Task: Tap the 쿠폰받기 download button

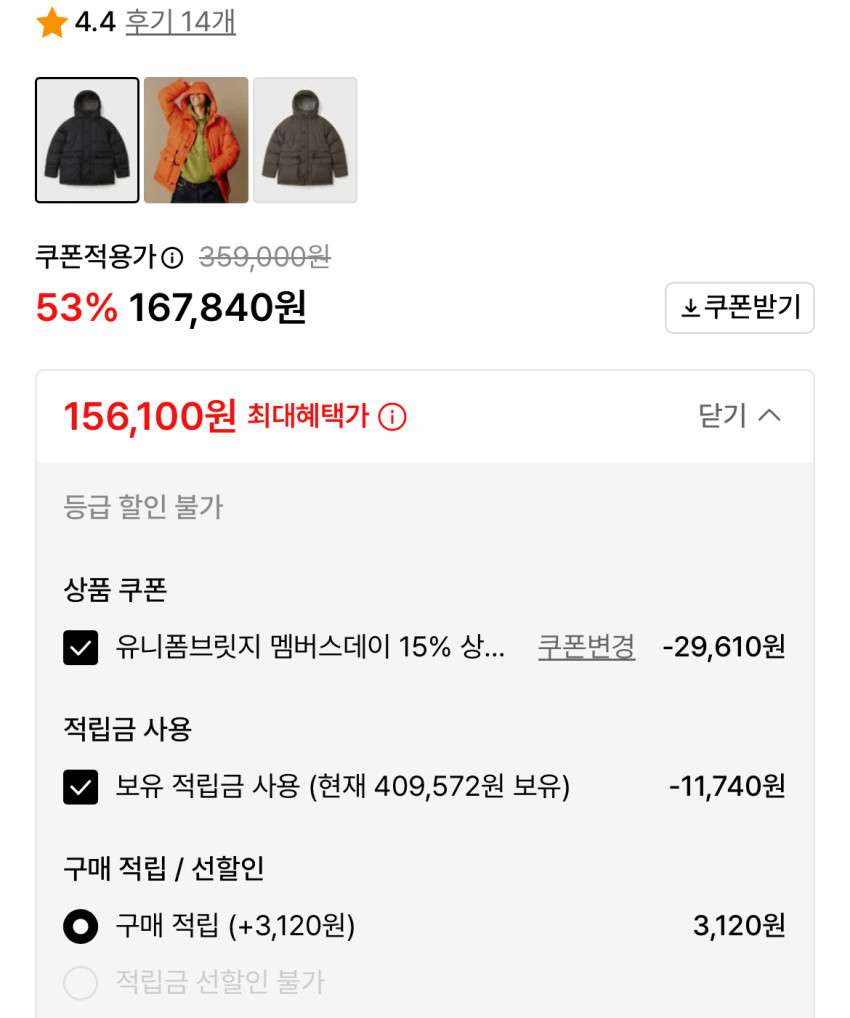Action: pyautogui.click(x=740, y=308)
